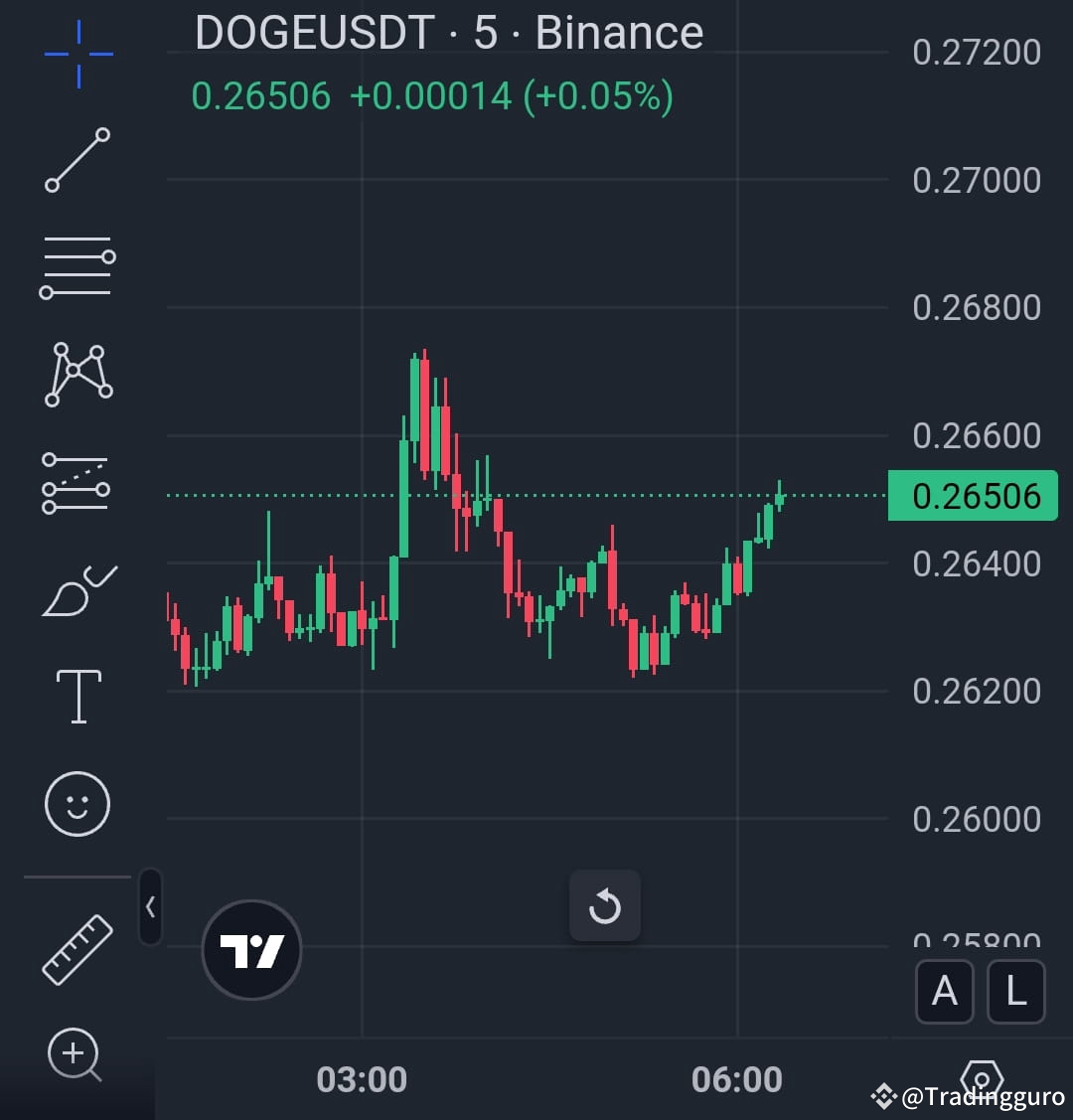Select the green 0.26506 price label
This screenshot has width=1073, height=1120.
tap(972, 495)
